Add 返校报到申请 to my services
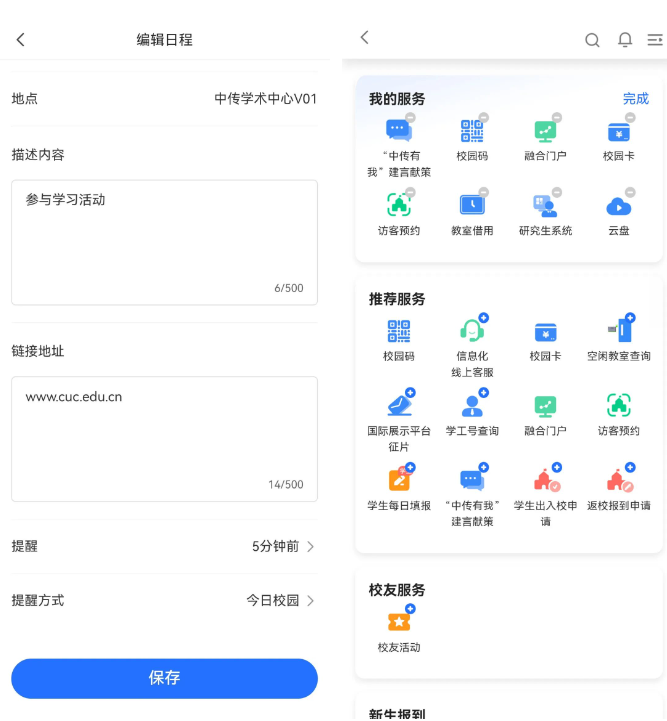The image size is (667, 721). 631,468
